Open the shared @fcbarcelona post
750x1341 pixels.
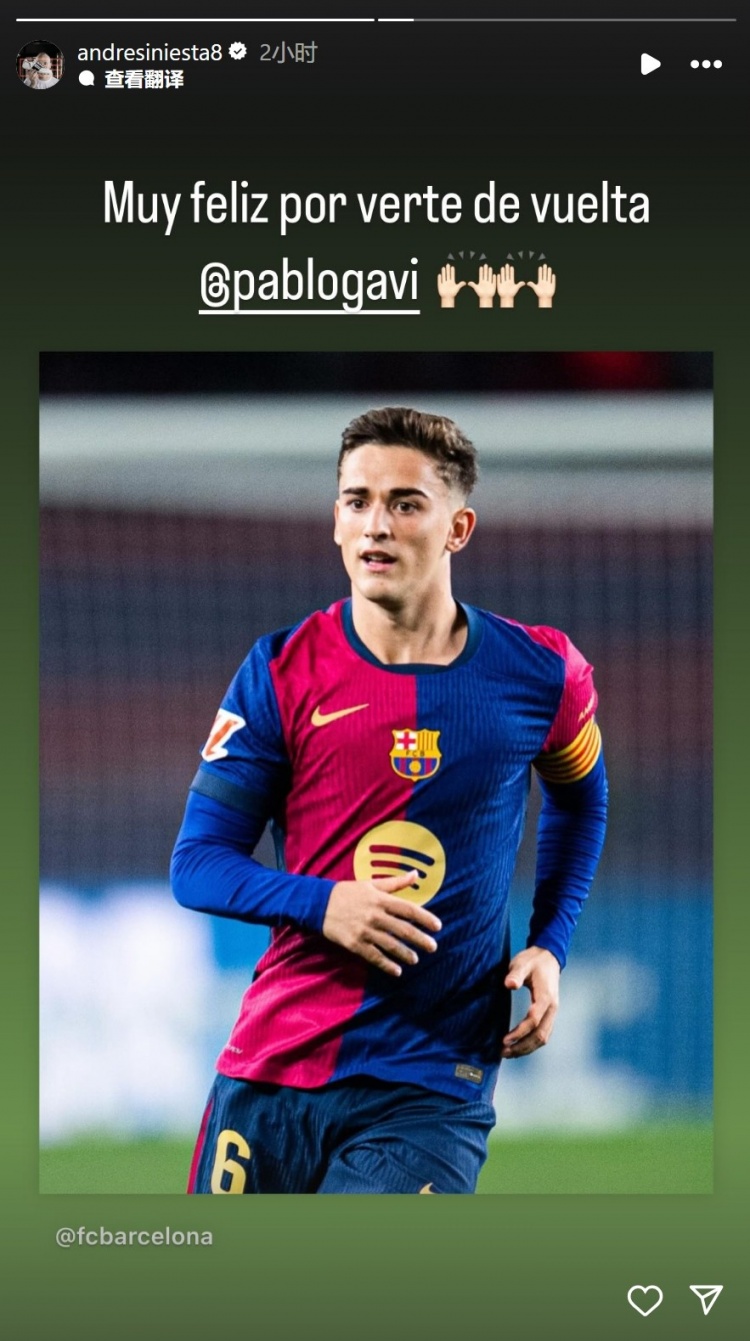[376, 772]
